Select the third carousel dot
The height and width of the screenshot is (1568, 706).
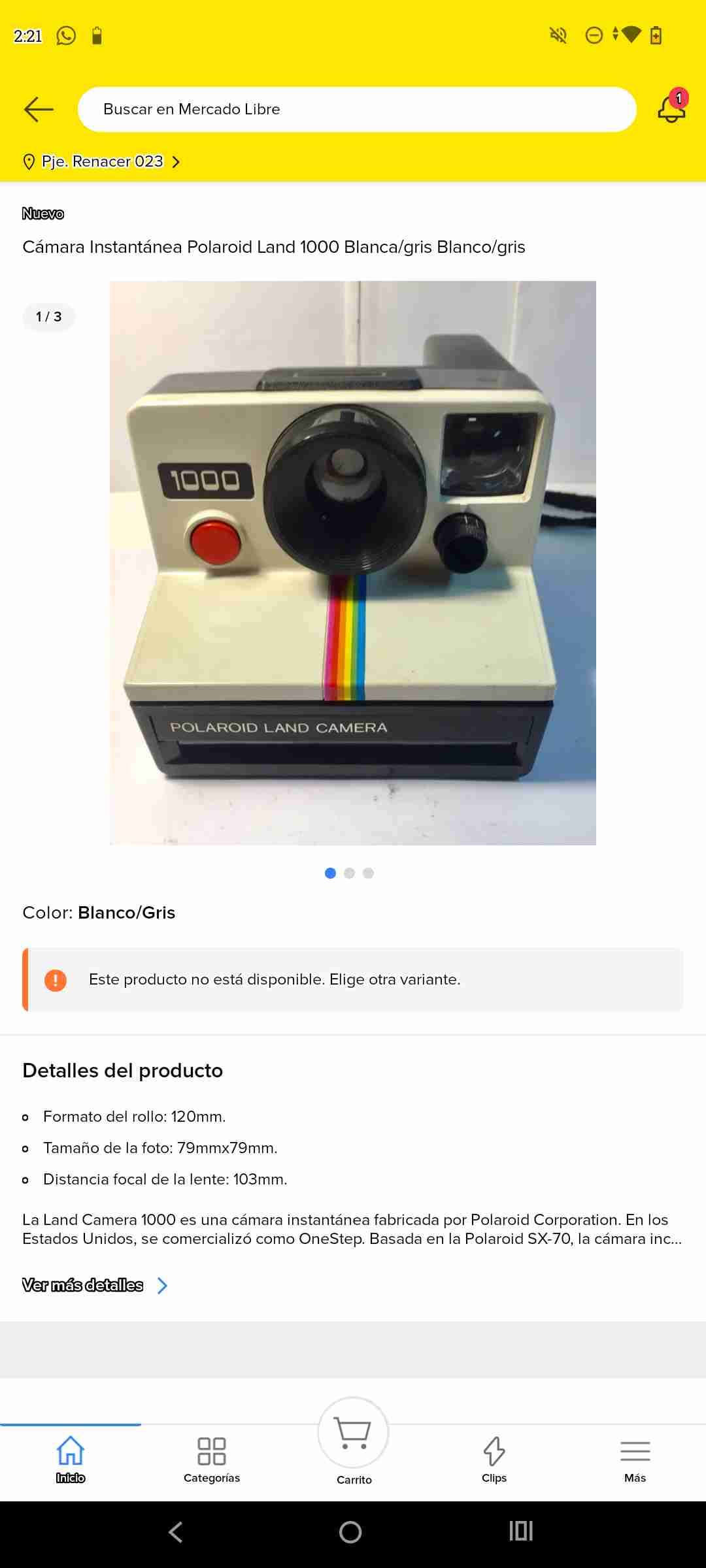point(369,873)
